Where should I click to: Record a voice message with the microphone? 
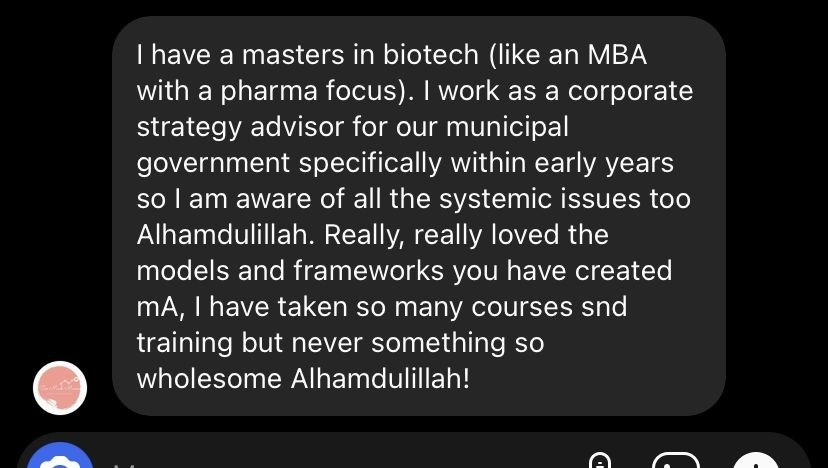[599, 460]
